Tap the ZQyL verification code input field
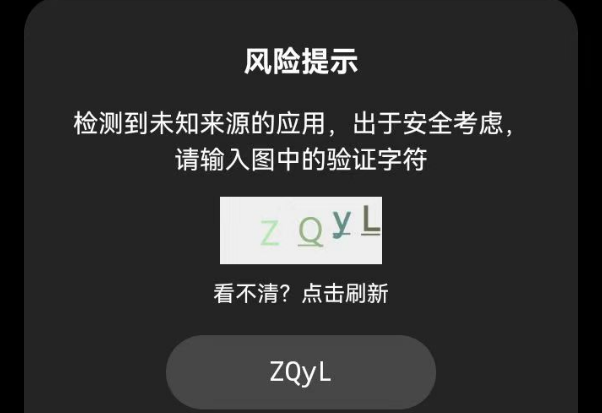Viewport: 602px width, 413px height. (x=300, y=372)
